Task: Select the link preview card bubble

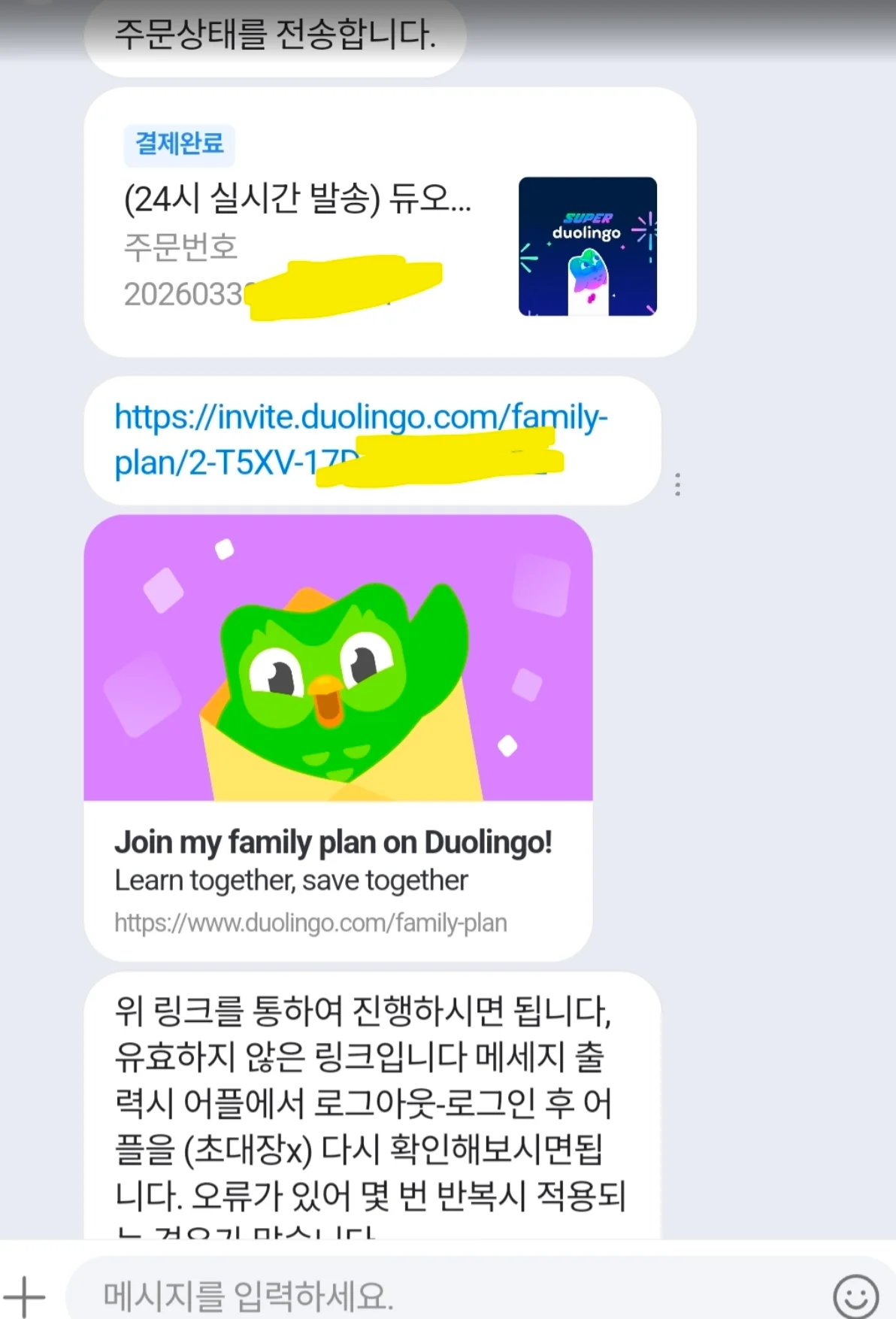Action: [x=338, y=737]
